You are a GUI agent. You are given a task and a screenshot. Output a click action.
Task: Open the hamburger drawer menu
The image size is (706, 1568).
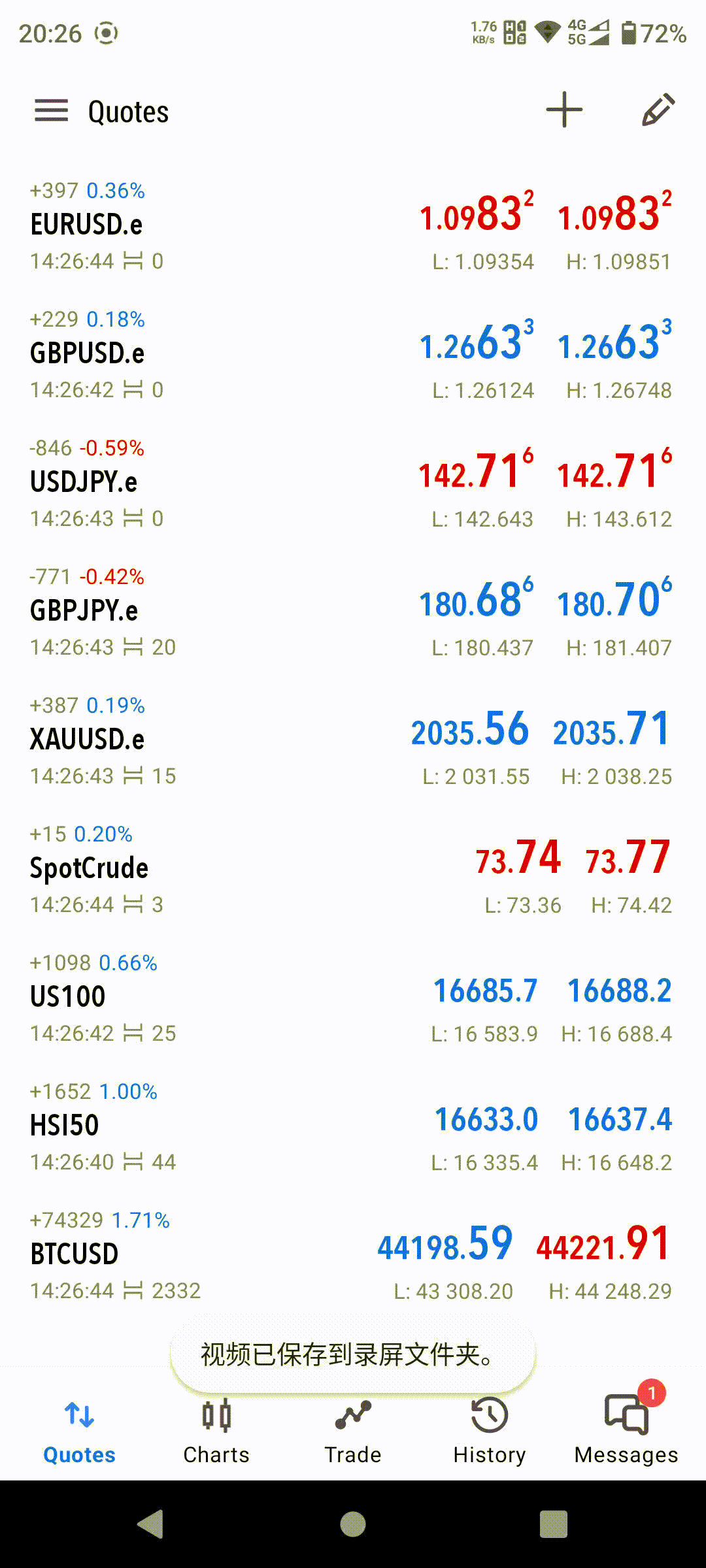(51, 110)
